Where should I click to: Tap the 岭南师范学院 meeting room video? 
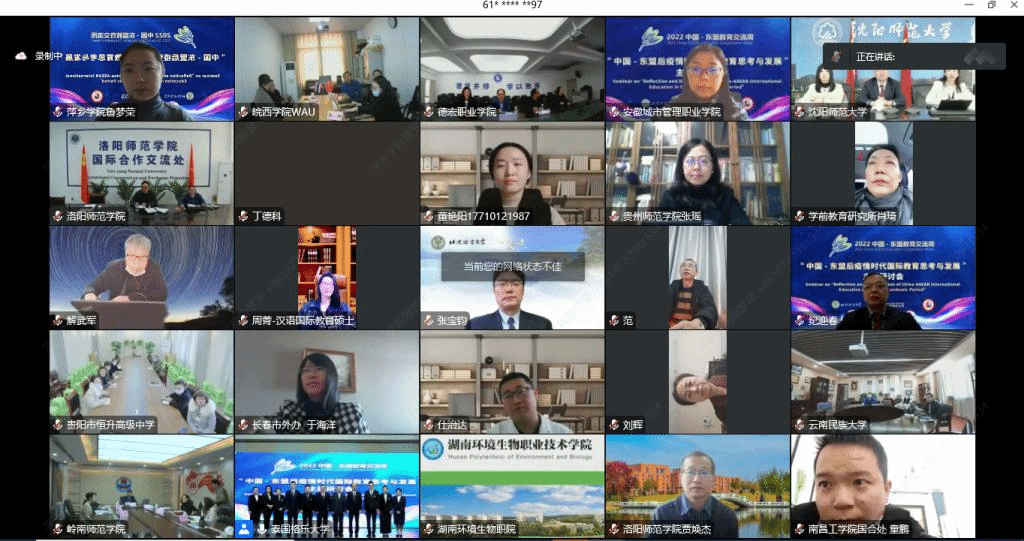[141, 485]
